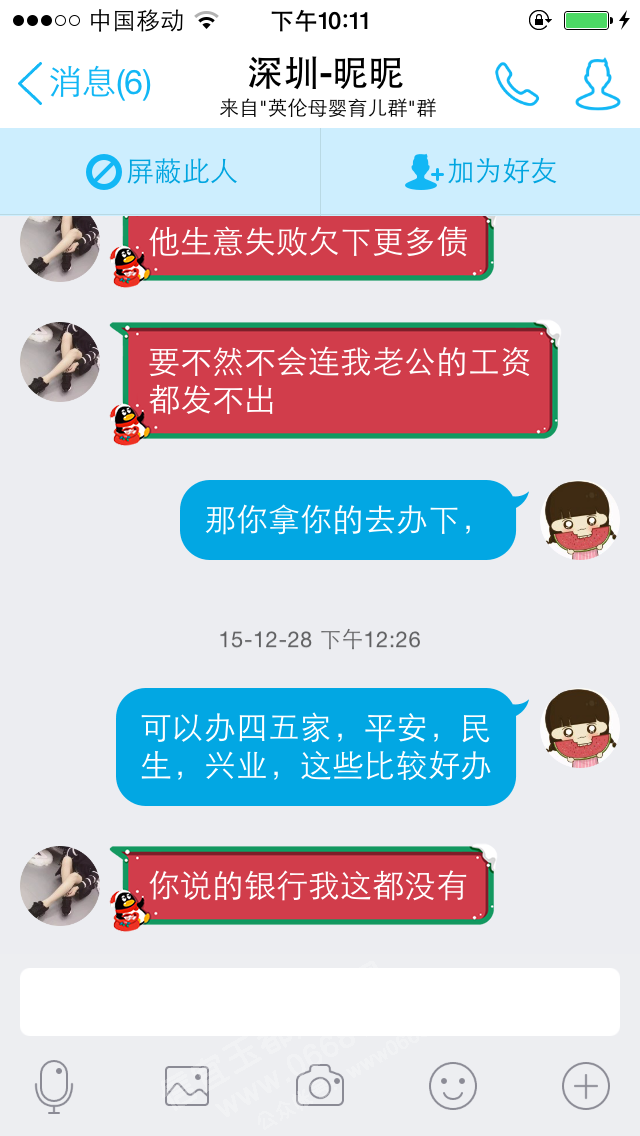This screenshot has height=1136, width=640.
Task: Open the camera to take photo
Action: [320, 1085]
